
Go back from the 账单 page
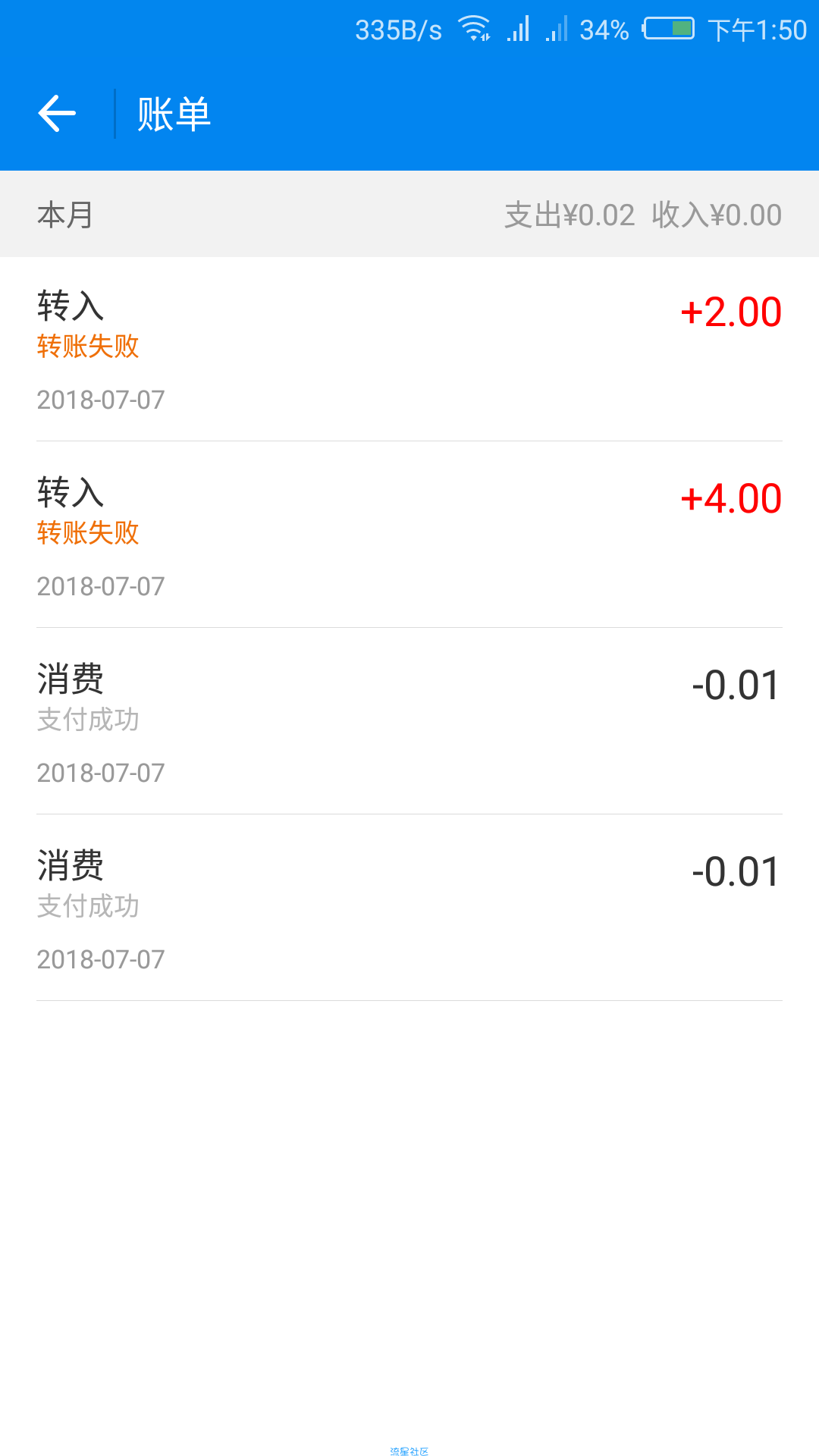(58, 114)
